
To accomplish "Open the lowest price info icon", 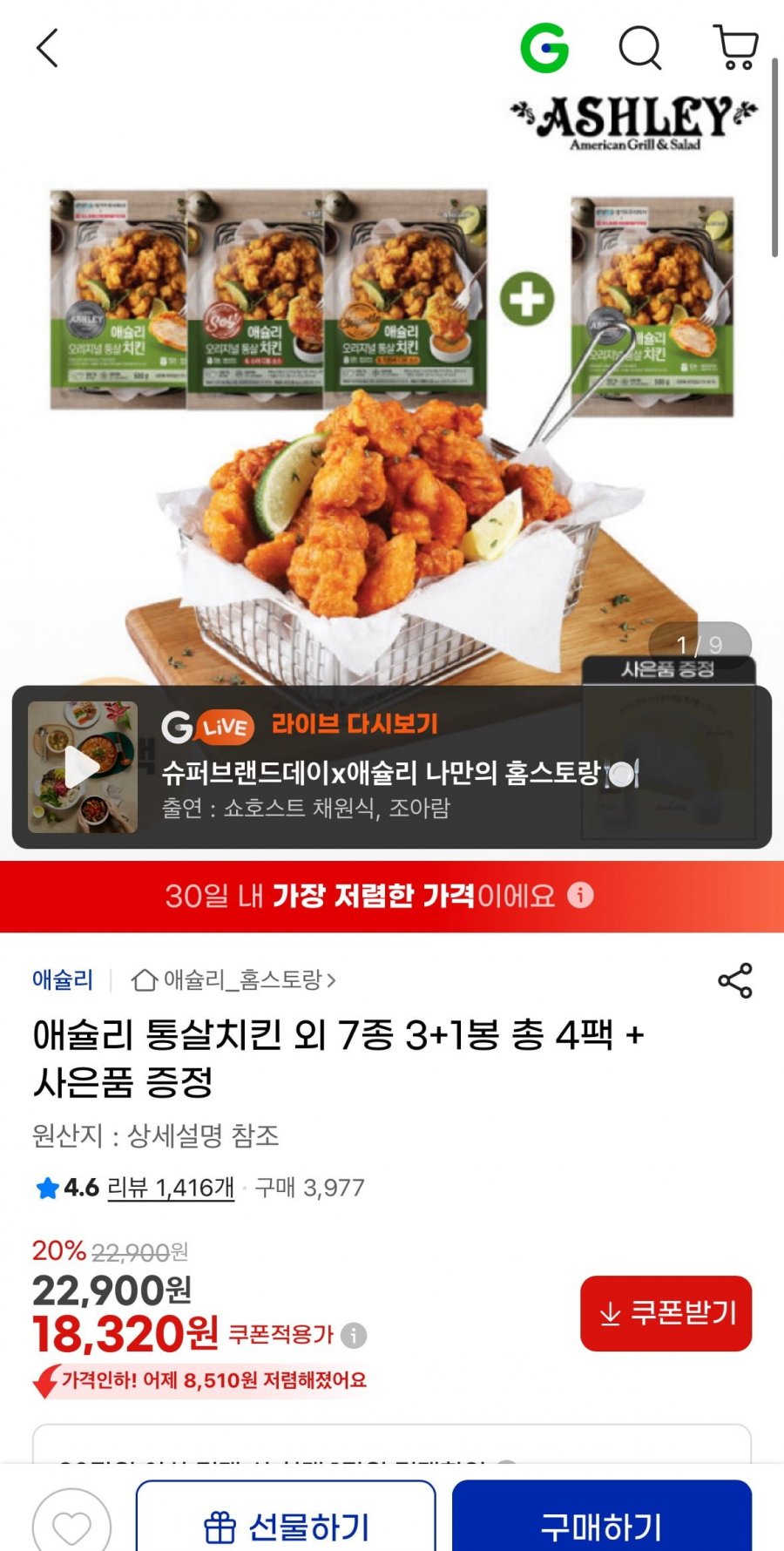I will (581, 895).
